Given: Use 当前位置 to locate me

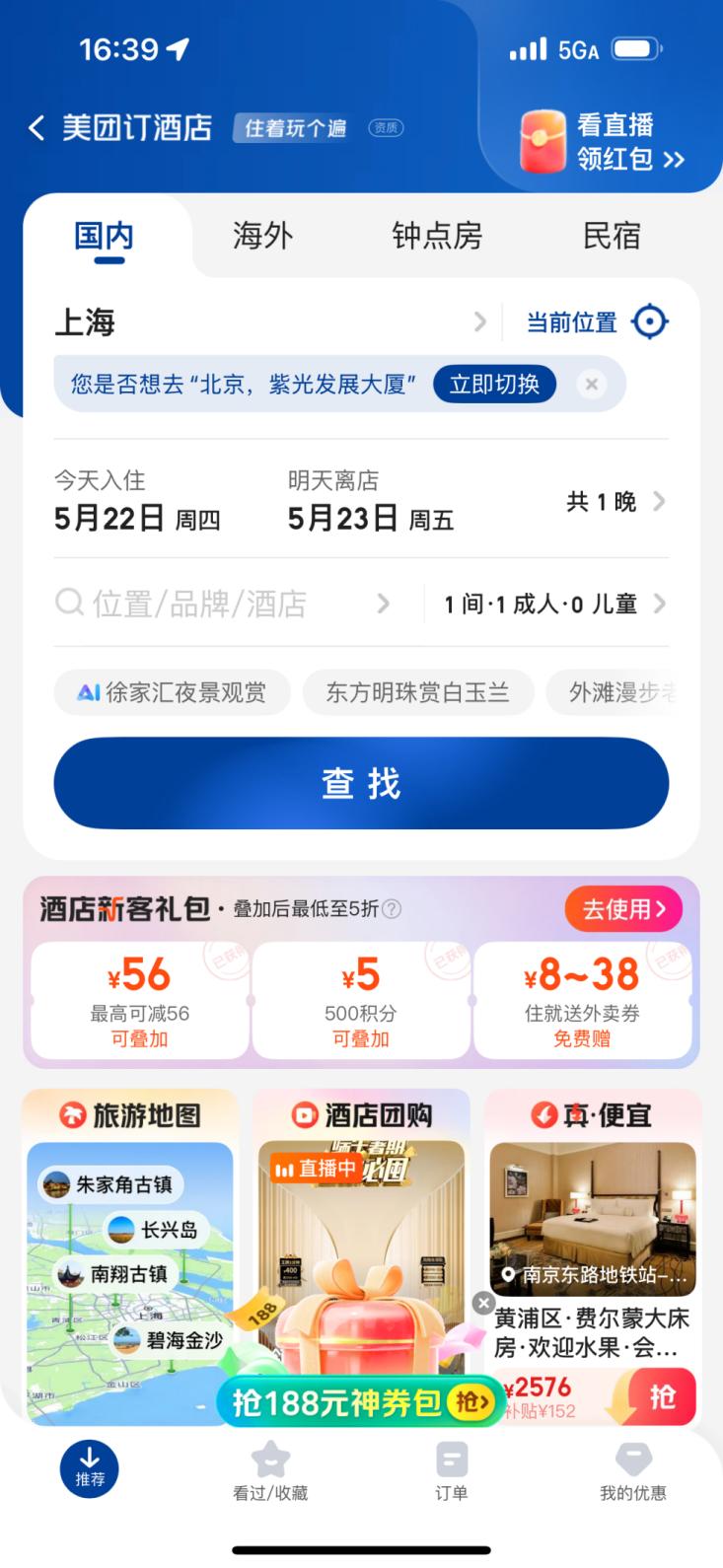Looking at the screenshot, I should click(597, 322).
